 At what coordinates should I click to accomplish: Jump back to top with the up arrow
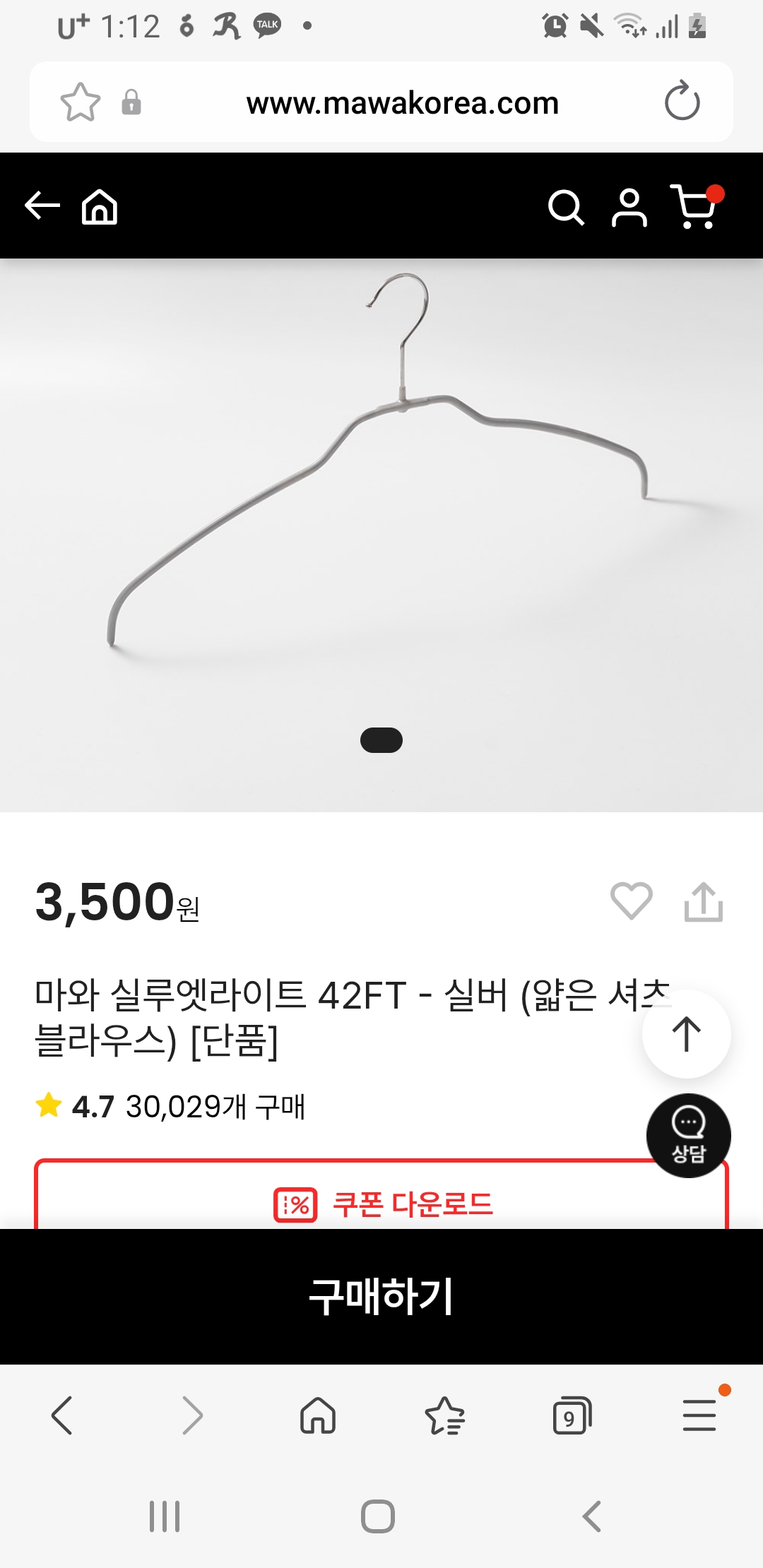pos(686,1034)
